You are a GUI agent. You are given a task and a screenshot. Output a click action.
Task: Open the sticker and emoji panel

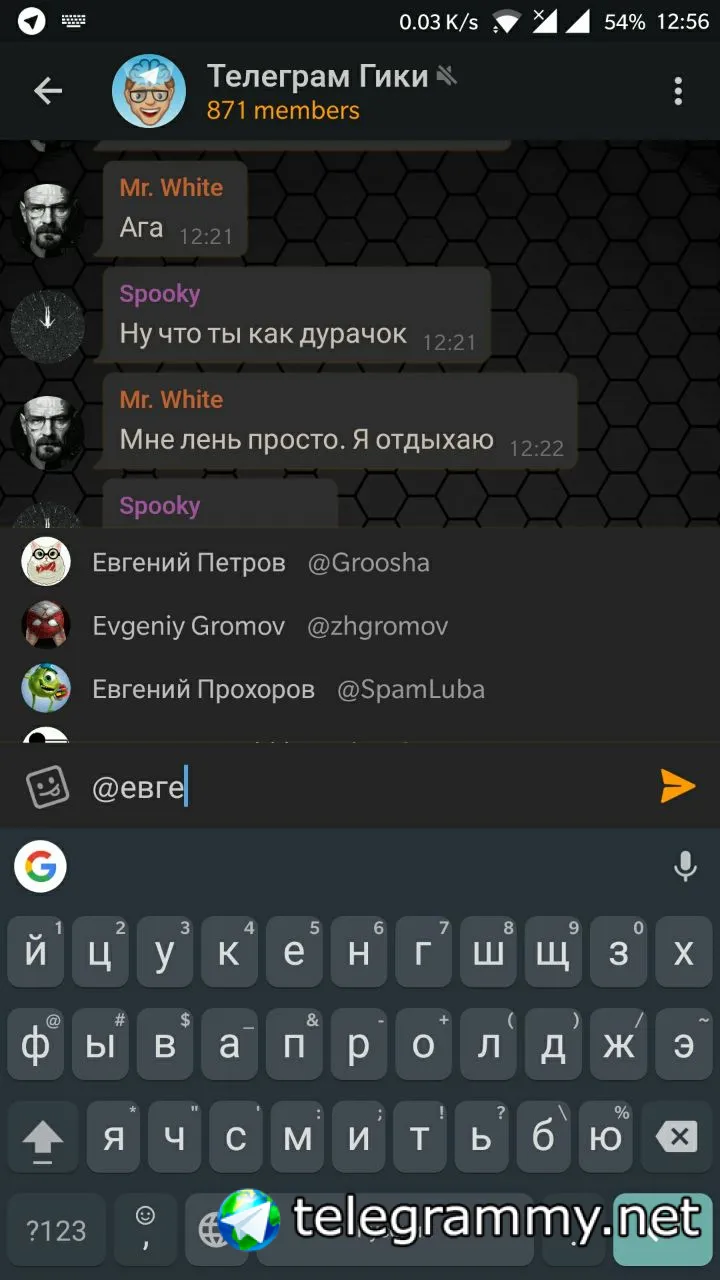[x=47, y=788]
